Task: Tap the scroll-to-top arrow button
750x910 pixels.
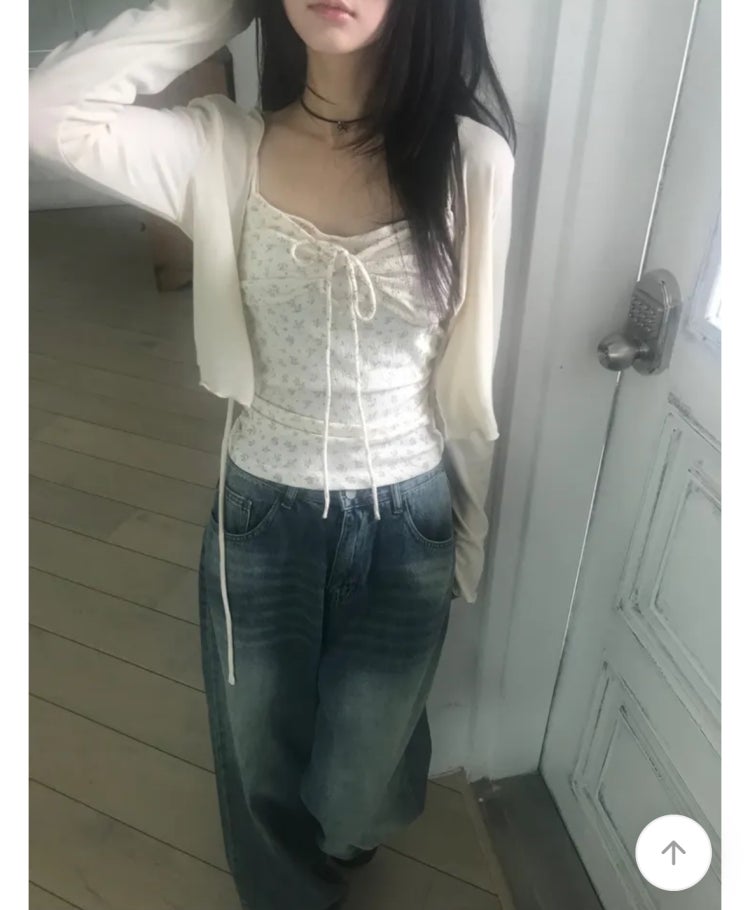Action: click(673, 853)
